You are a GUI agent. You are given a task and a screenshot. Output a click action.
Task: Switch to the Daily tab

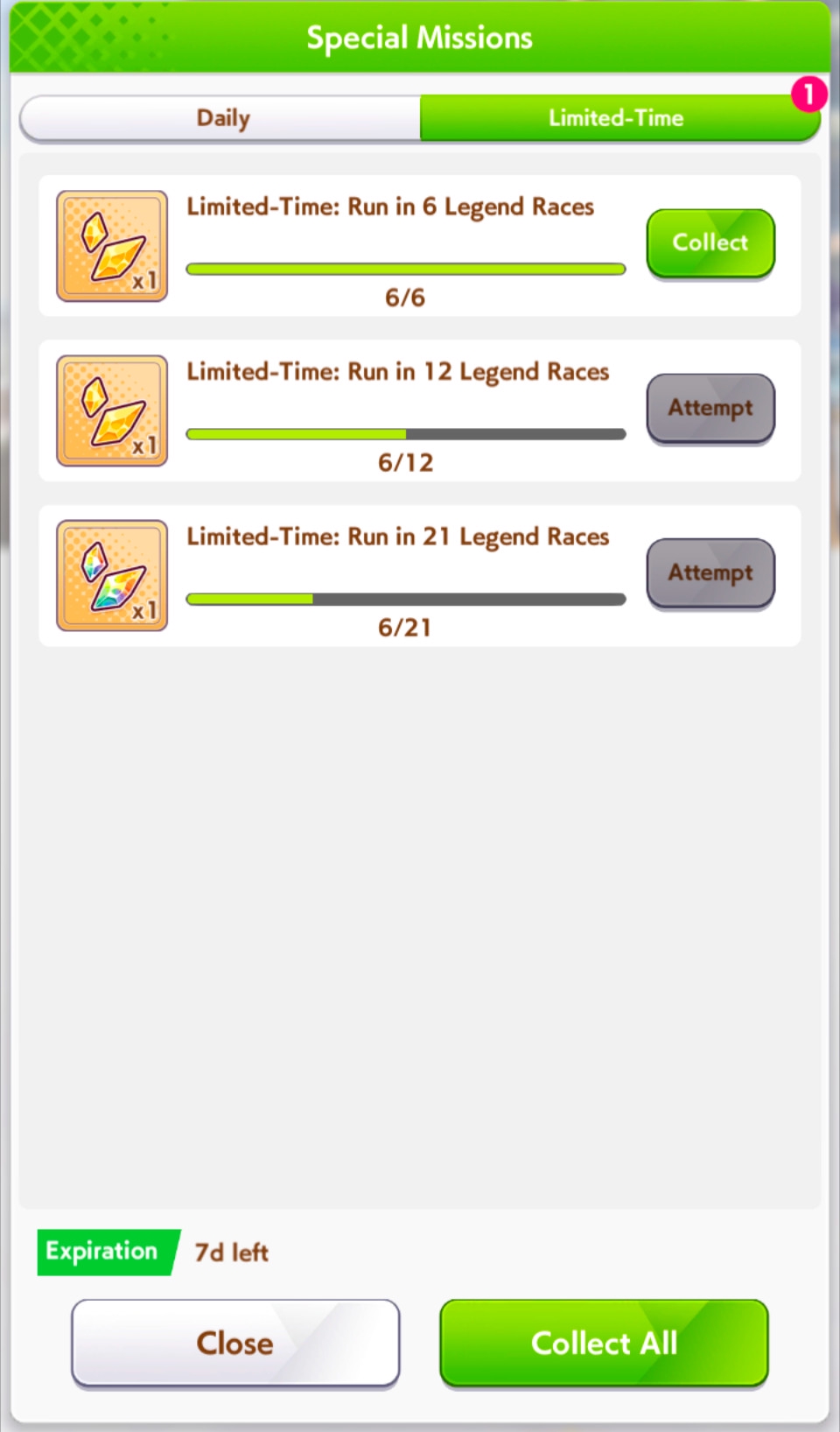(x=221, y=118)
